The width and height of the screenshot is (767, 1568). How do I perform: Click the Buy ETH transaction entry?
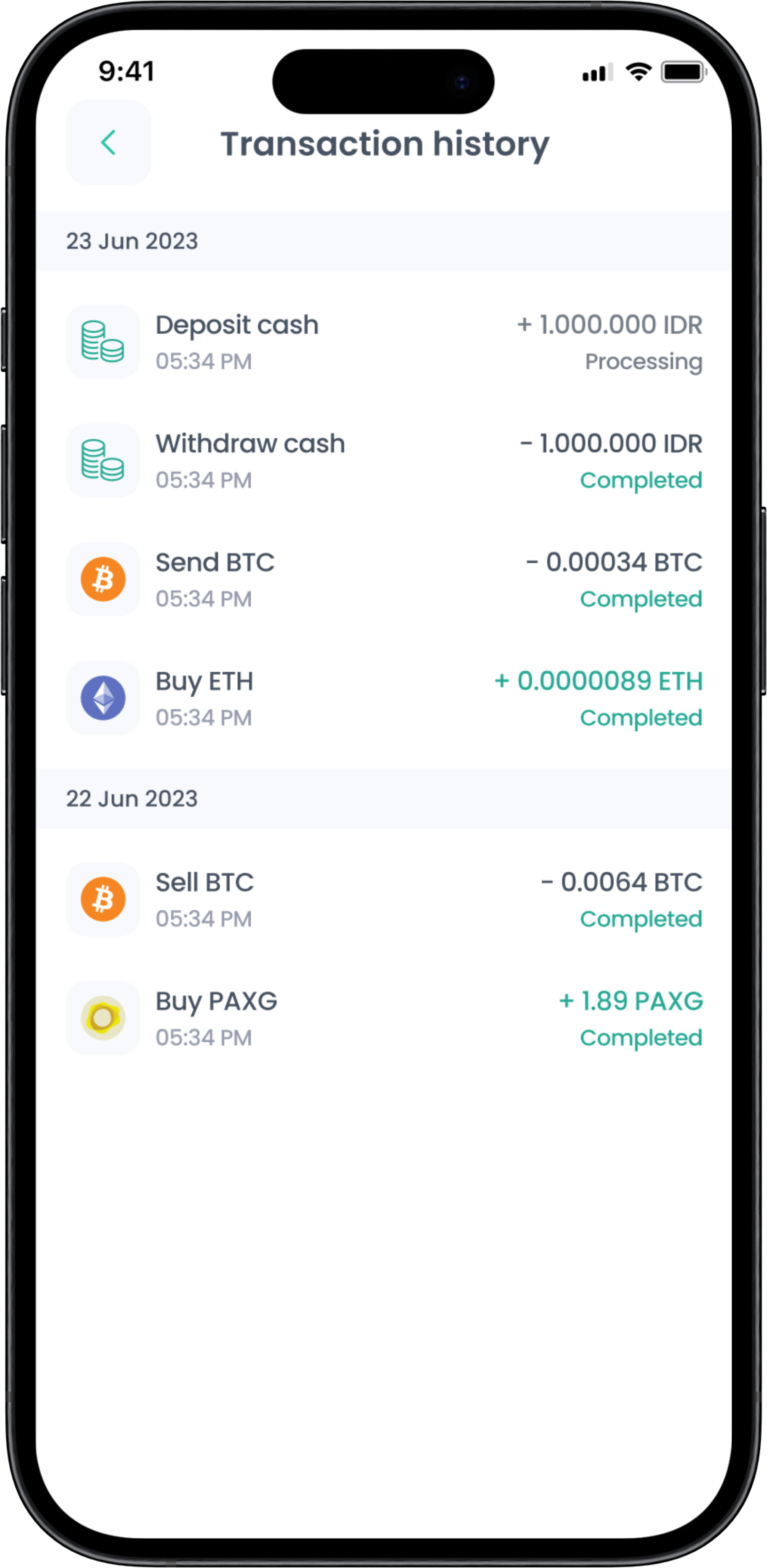[383, 698]
